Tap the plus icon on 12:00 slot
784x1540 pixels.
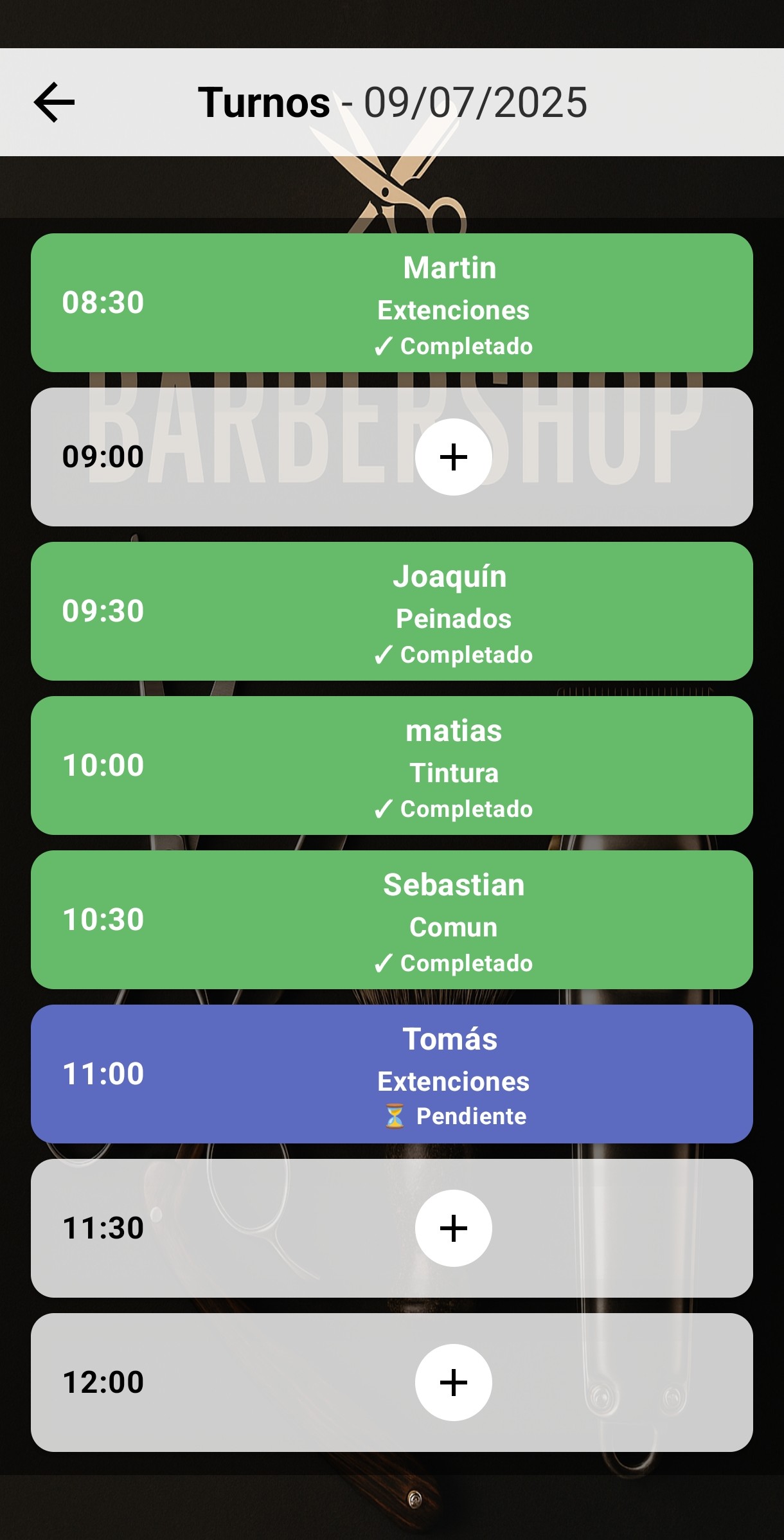(x=454, y=1382)
